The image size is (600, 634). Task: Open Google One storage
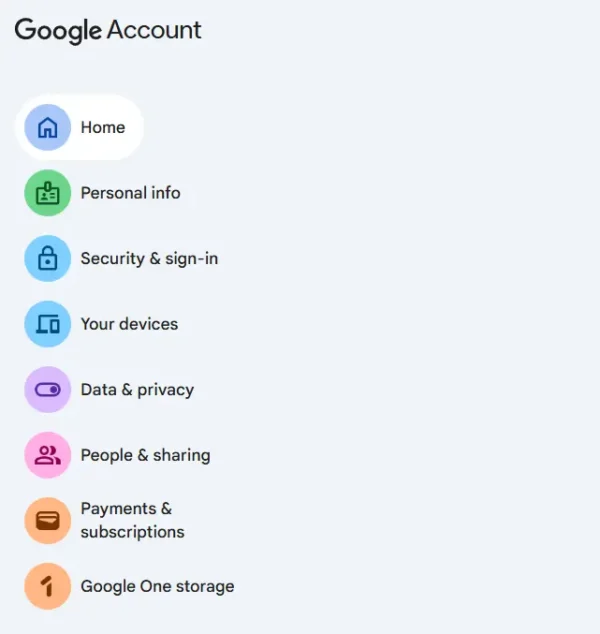click(x=156, y=586)
